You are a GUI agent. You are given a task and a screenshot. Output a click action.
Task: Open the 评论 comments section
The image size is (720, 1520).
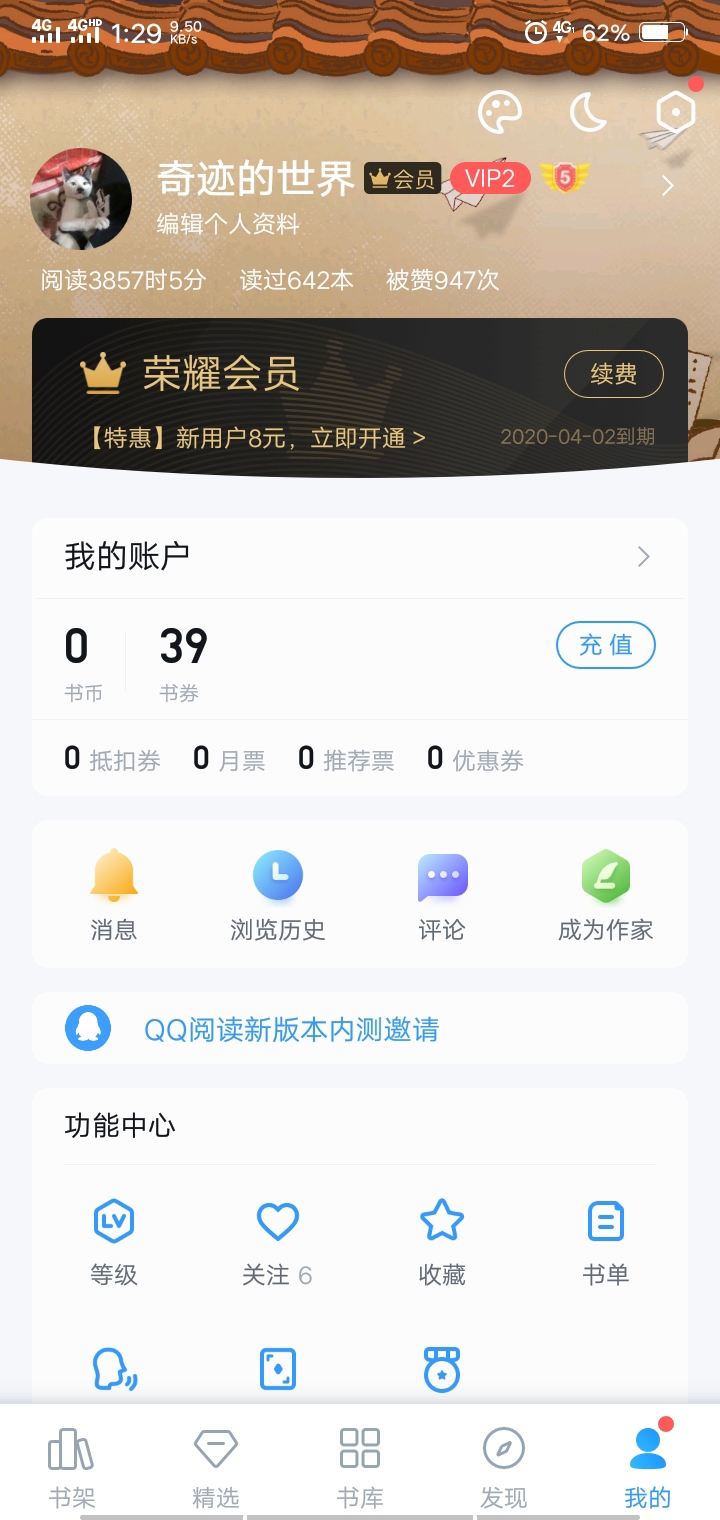(x=441, y=895)
